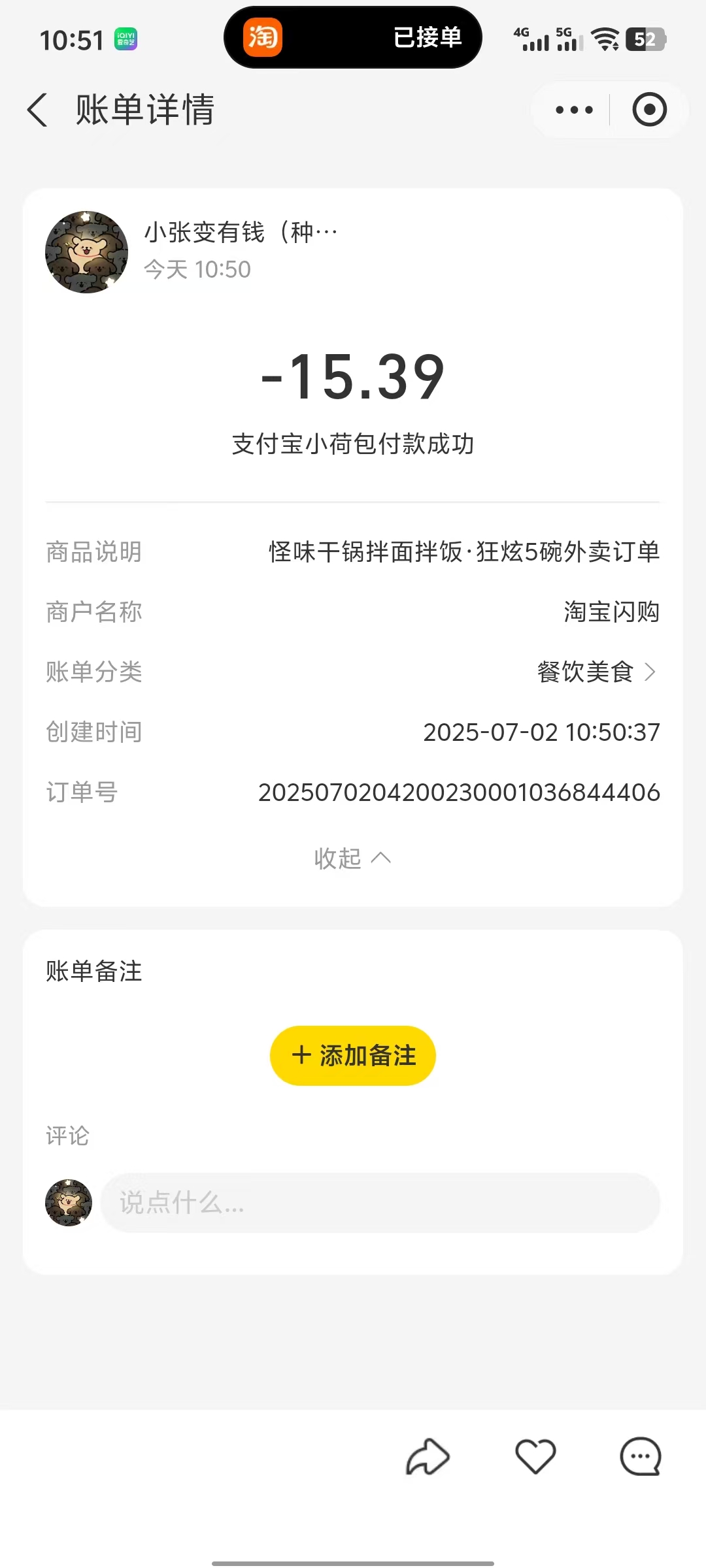Viewport: 706px width, 1568px height.
Task: Close the mini program with the circle icon
Action: [x=649, y=110]
